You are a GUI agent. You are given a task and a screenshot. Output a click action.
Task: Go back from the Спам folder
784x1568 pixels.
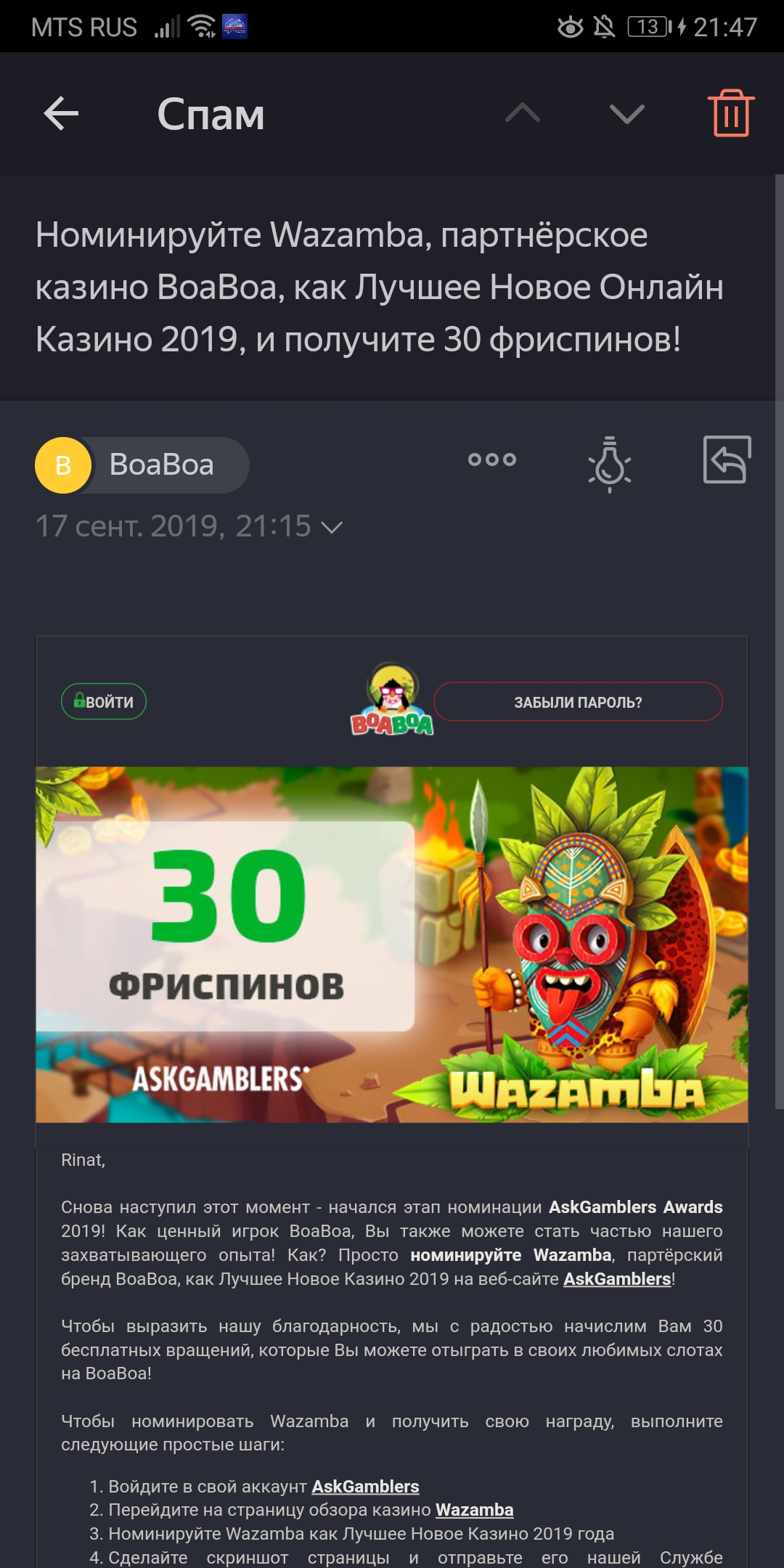(x=61, y=114)
